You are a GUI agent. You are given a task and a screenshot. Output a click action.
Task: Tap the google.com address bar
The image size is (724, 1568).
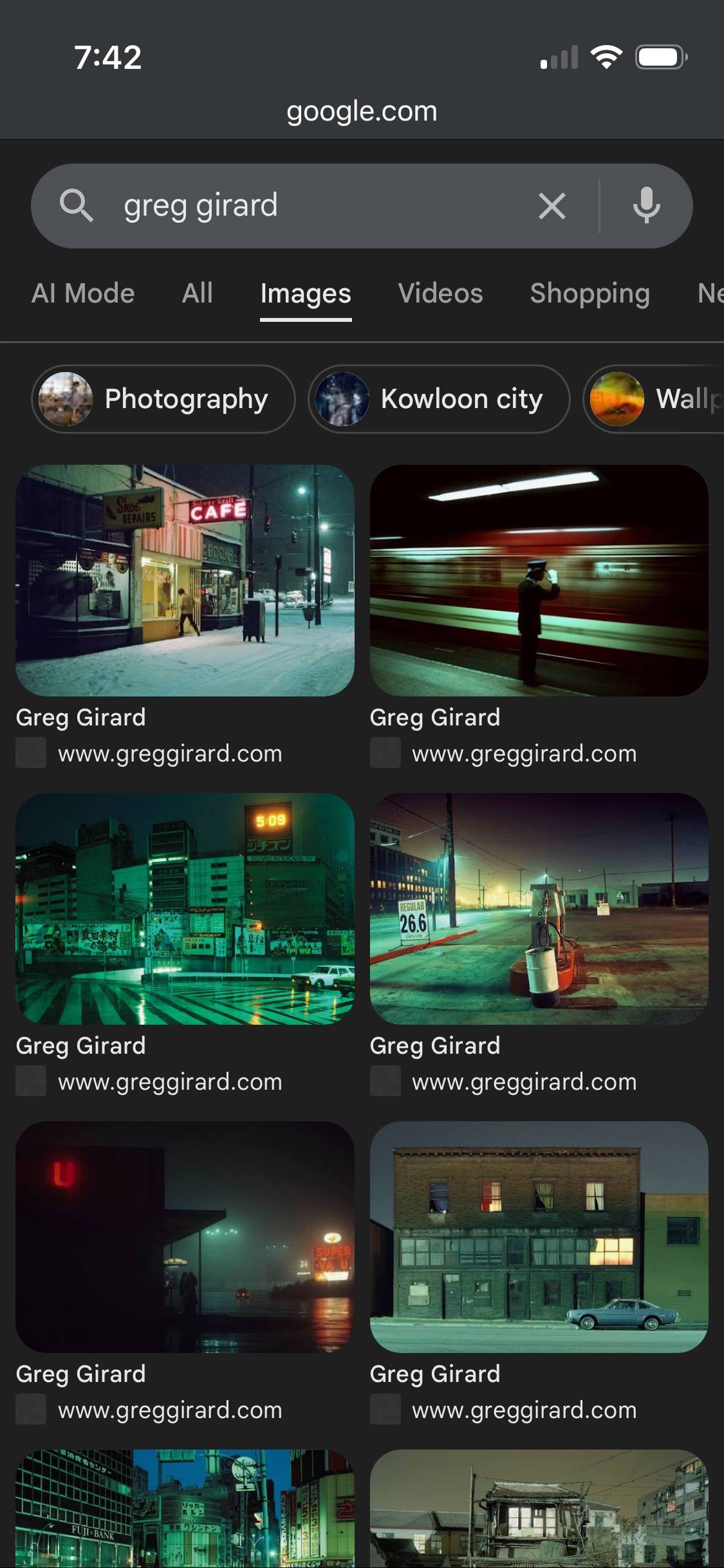[362, 111]
